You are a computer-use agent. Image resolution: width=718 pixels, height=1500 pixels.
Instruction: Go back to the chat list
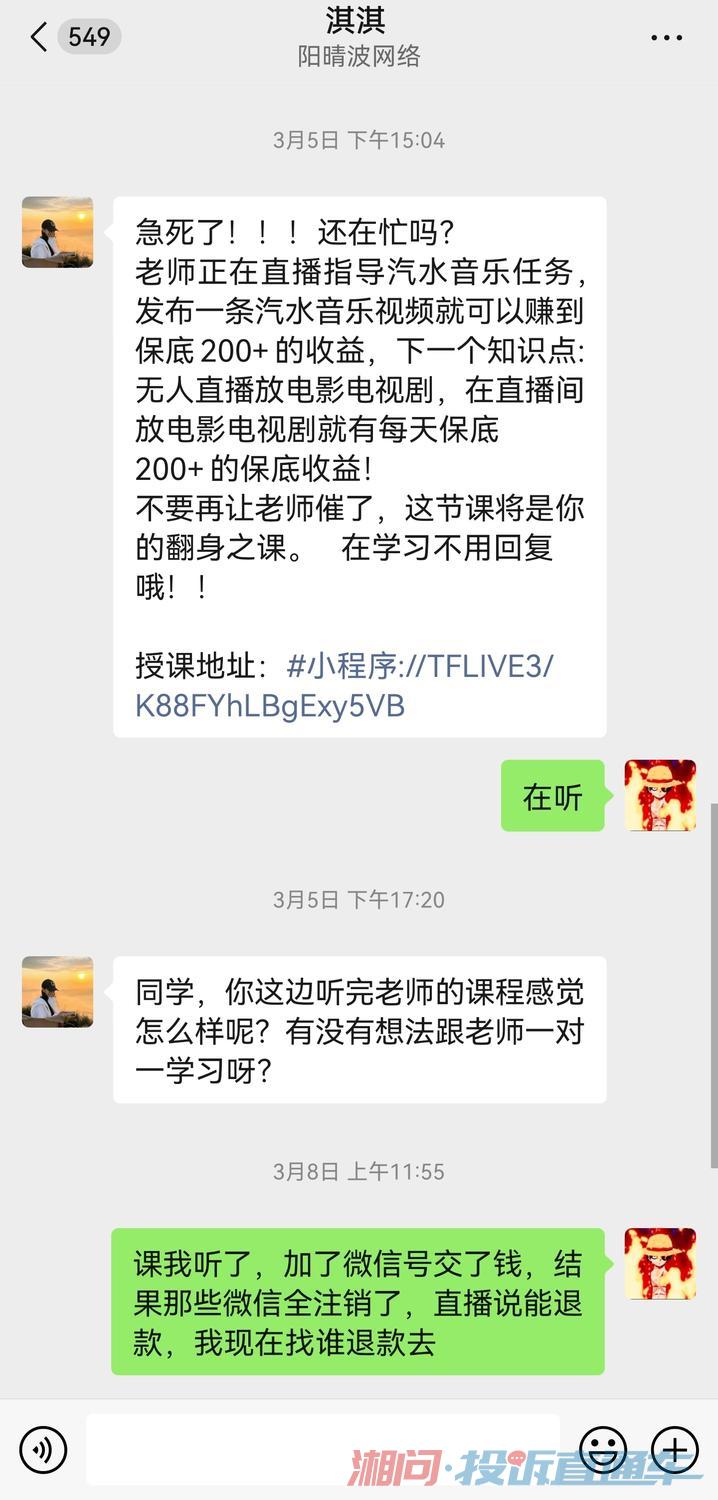40,38
